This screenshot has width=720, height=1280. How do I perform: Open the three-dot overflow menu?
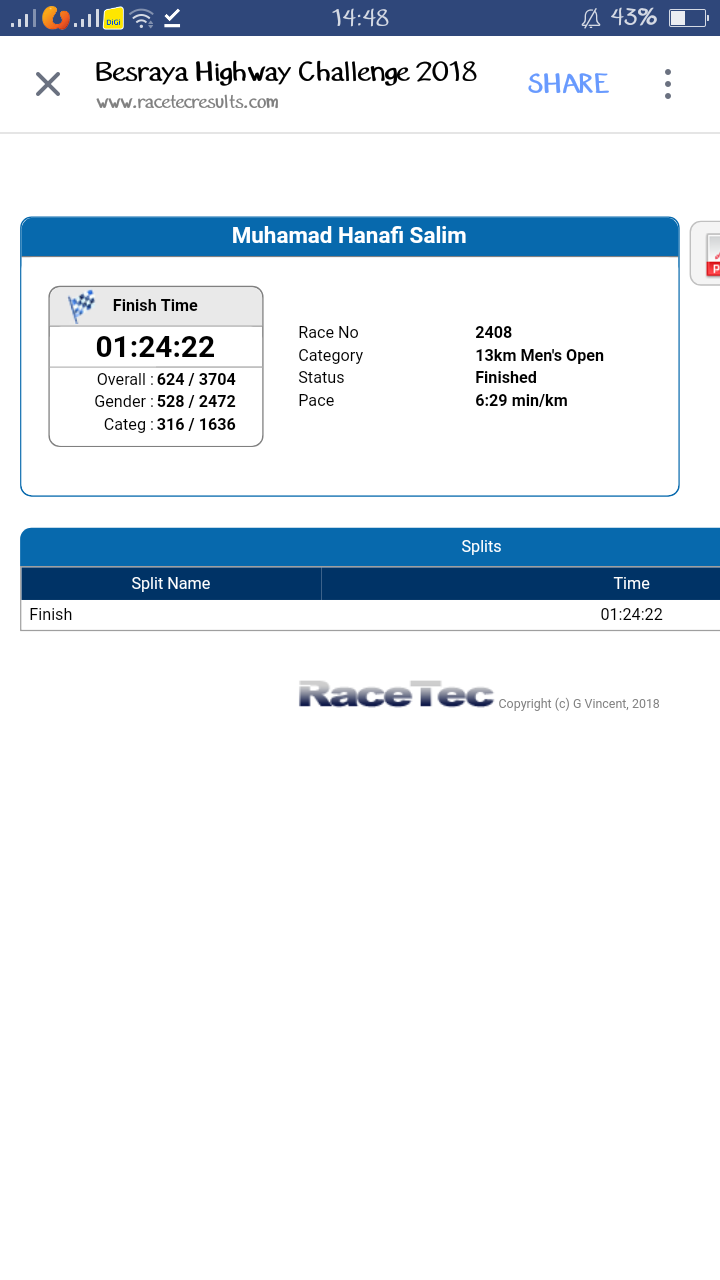668,84
